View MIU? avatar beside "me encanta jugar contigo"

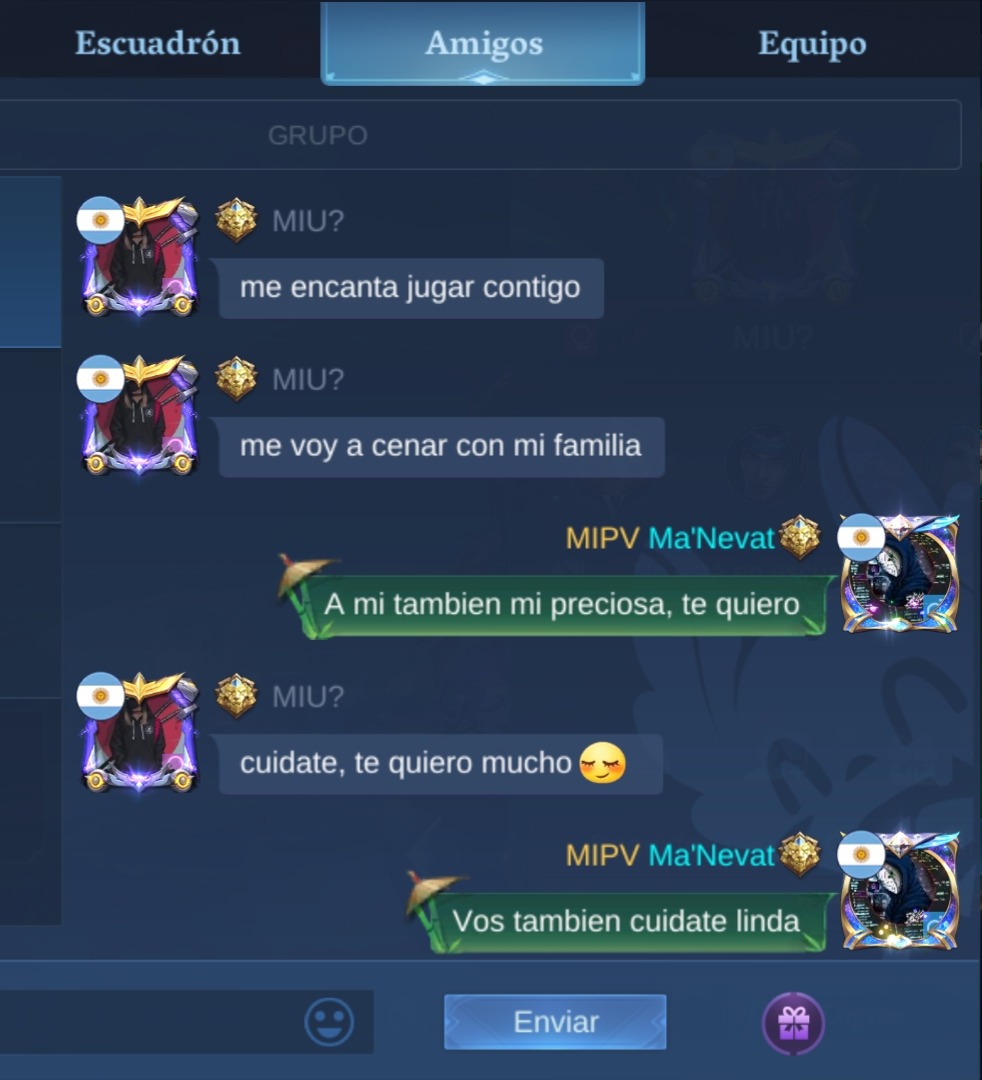pos(139,259)
